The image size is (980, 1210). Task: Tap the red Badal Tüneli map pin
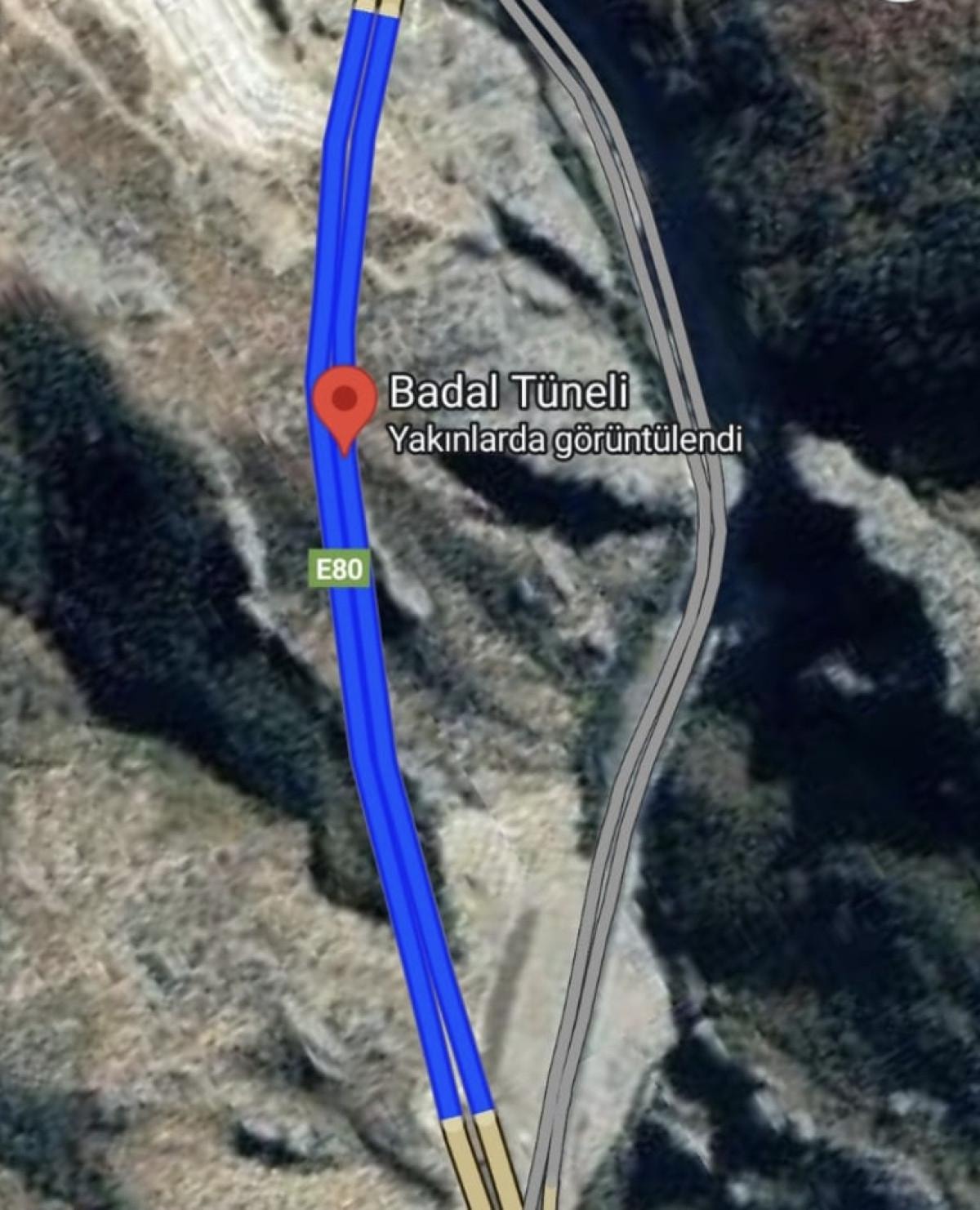[x=345, y=402]
